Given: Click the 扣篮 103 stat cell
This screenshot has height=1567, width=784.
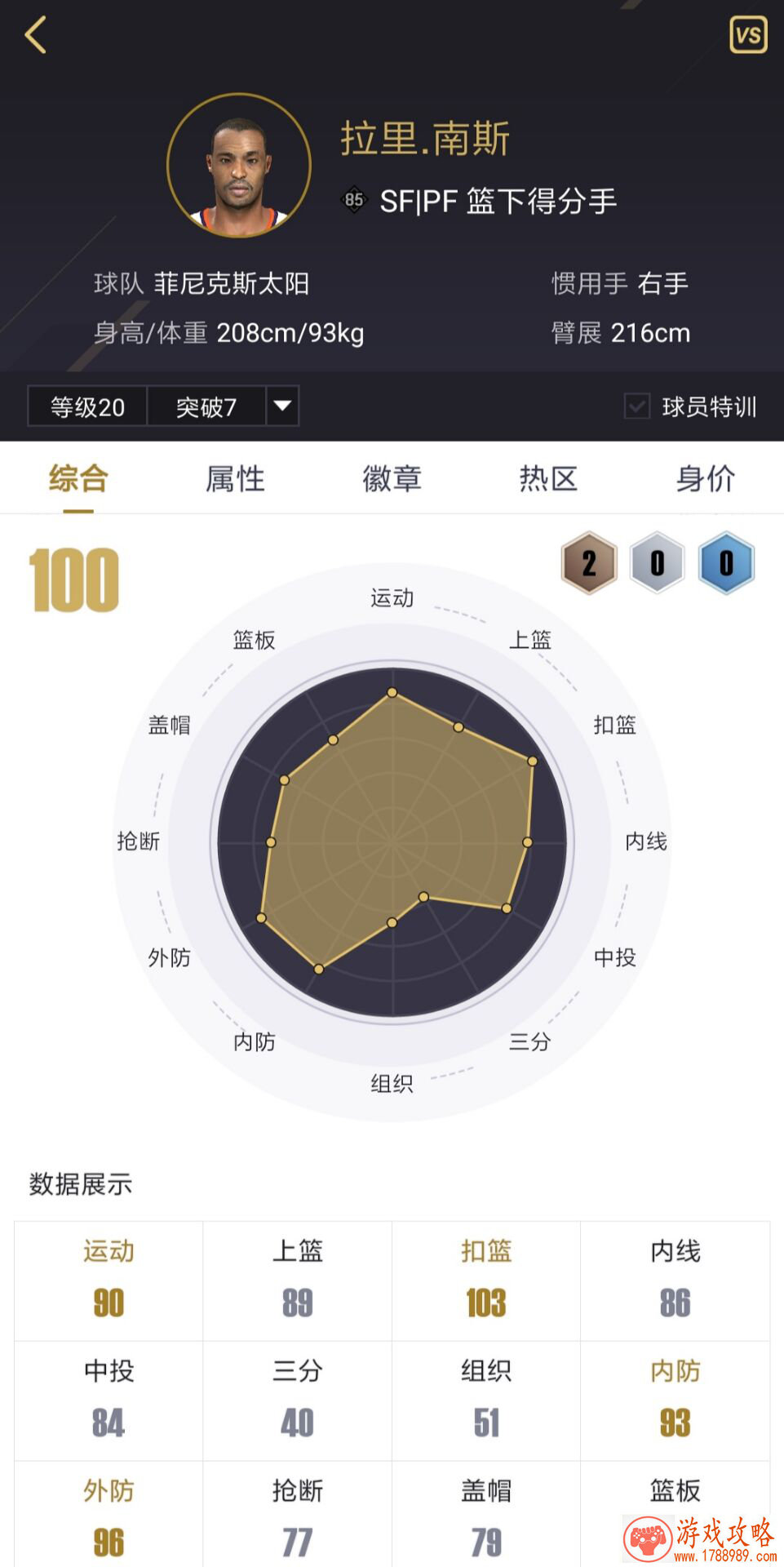Looking at the screenshot, I should [x=485, y=1281].
